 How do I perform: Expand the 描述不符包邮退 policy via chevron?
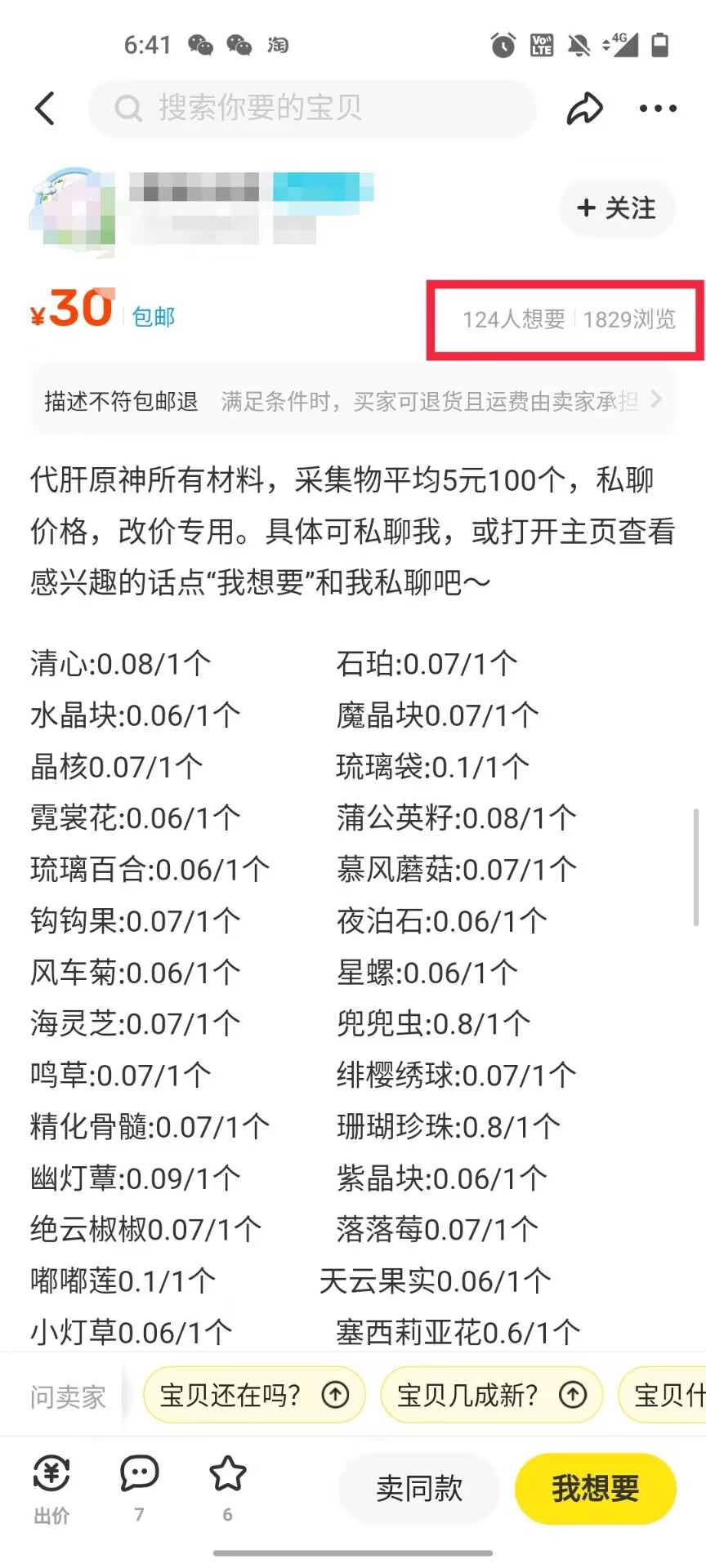pyautogui.click(x=656, y=400)
